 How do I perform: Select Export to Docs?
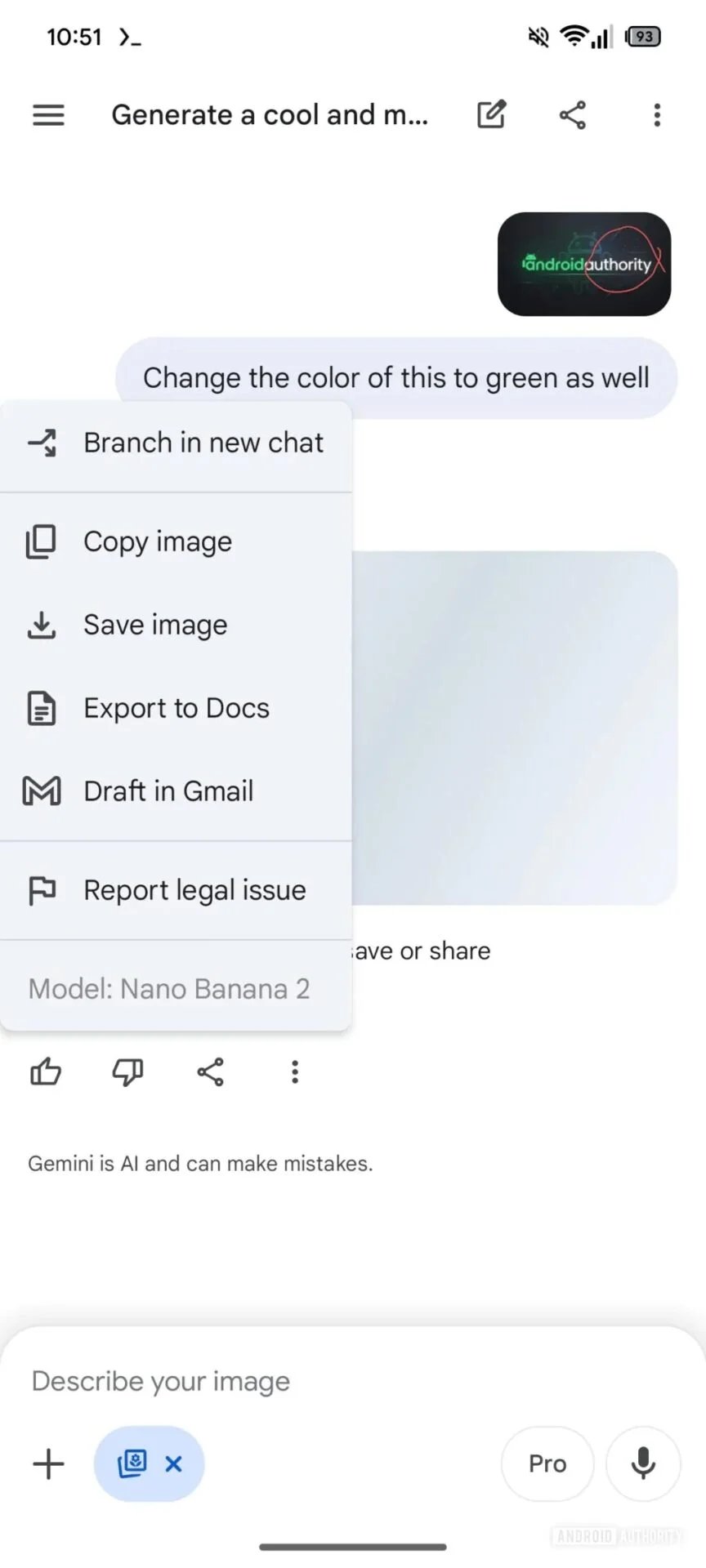tap(176, 708)
